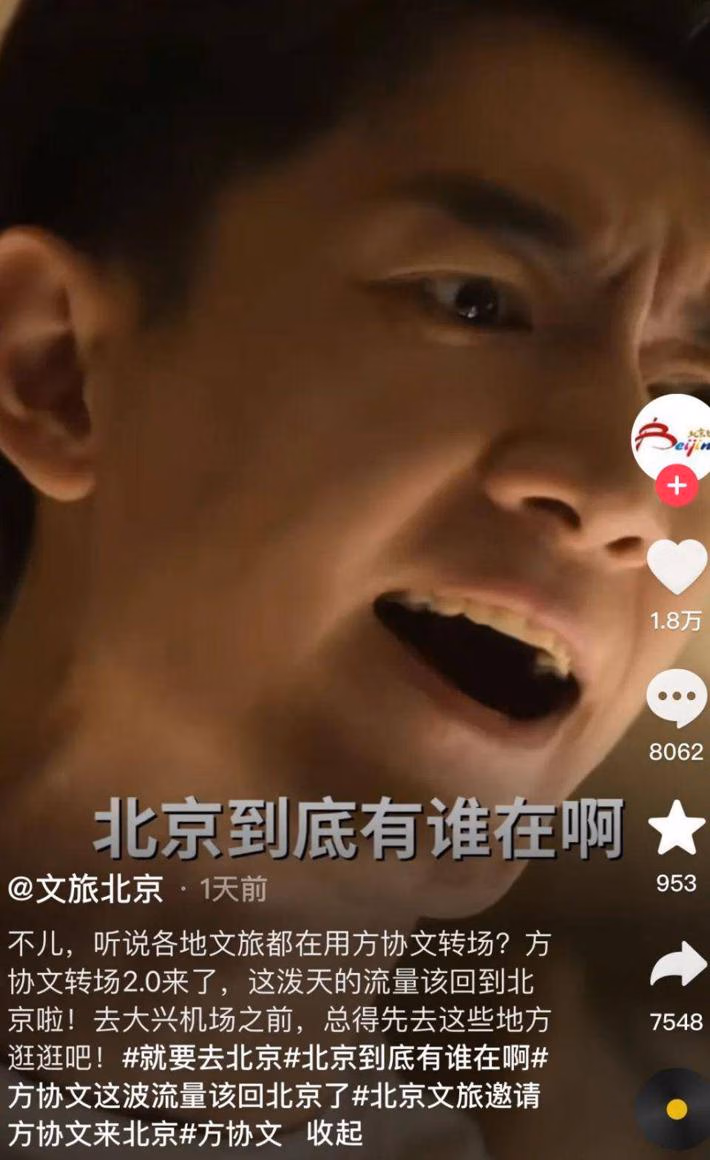Follow 文旅北京 with the red plus button
This screenshot has height=1160, width=710.
tap(676, 486)
